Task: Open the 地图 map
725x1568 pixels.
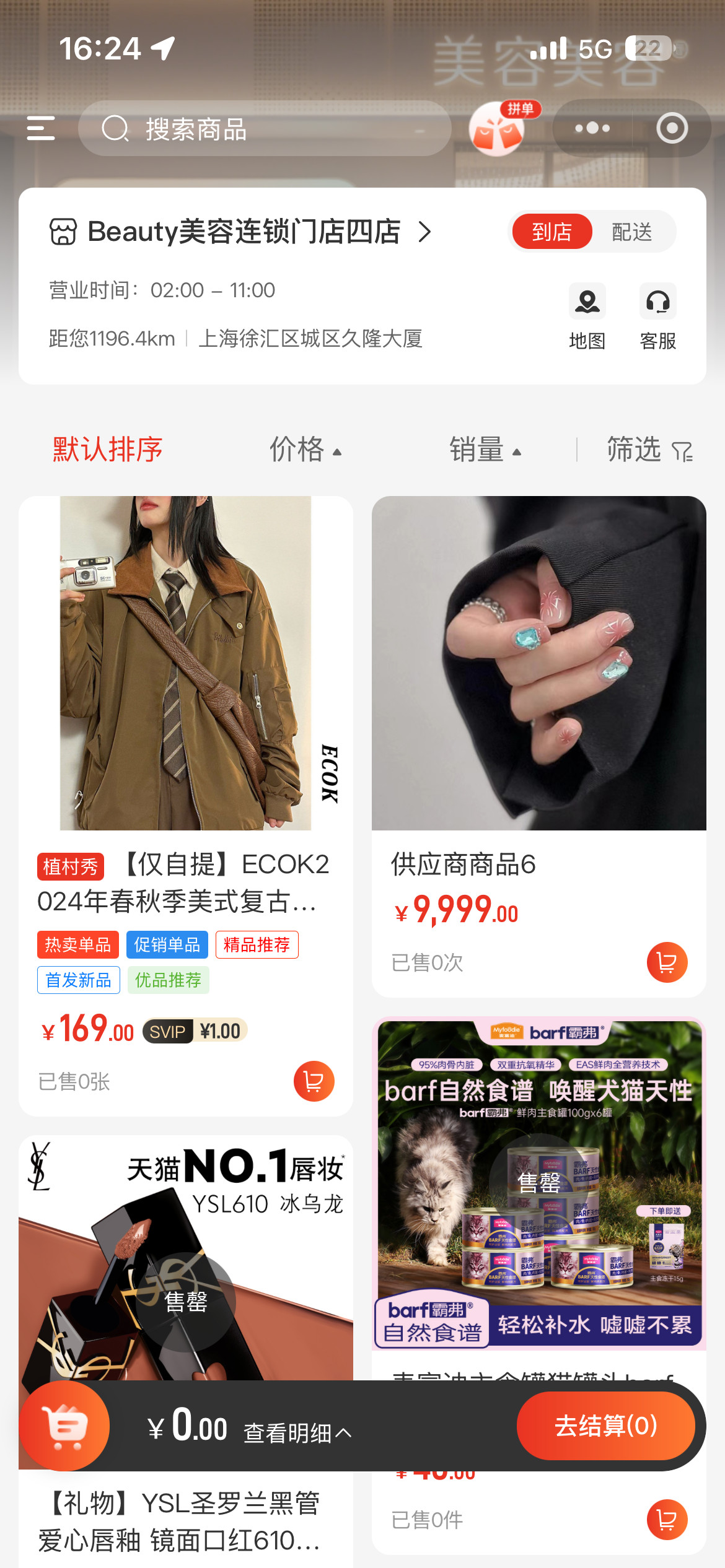Action: pos(587,316)
